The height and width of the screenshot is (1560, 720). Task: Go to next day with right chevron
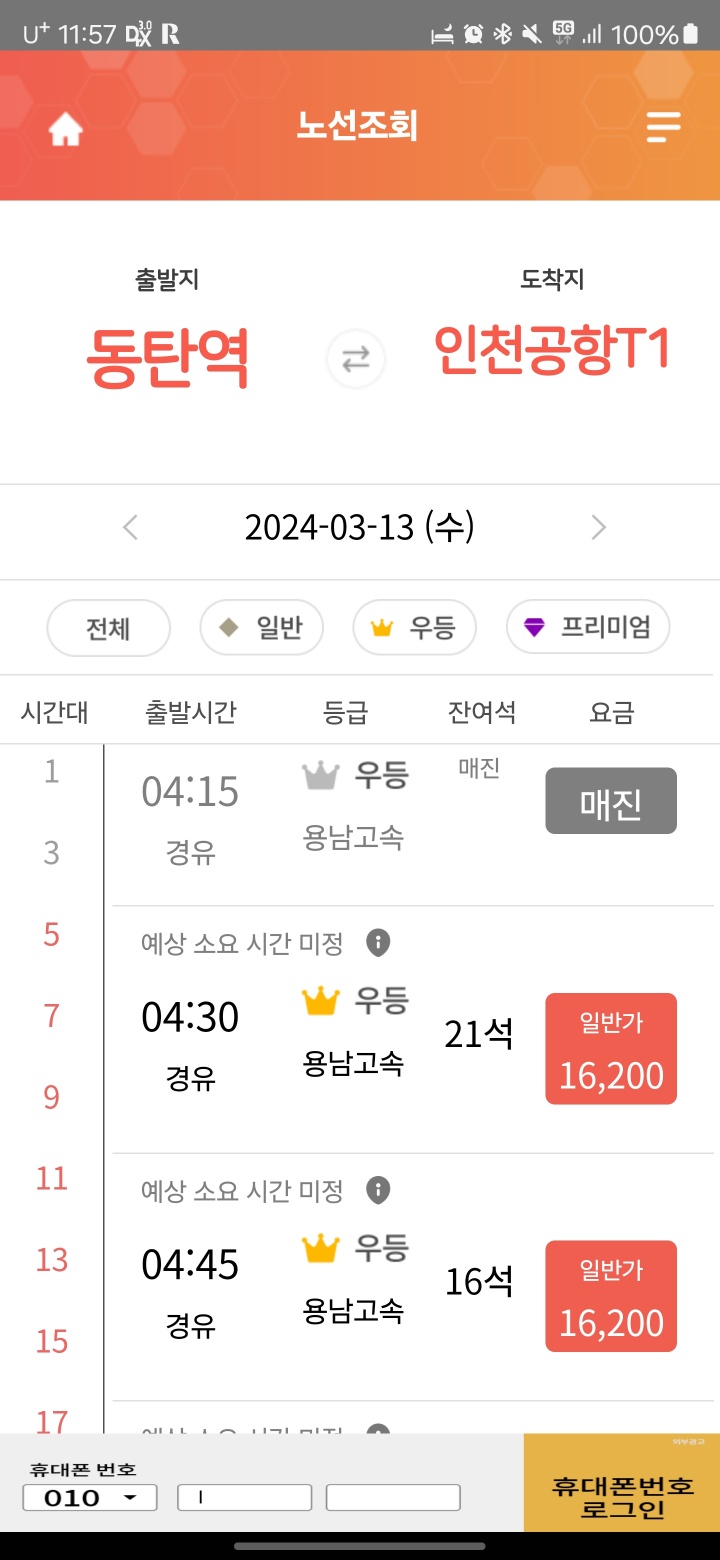[598, 527]
